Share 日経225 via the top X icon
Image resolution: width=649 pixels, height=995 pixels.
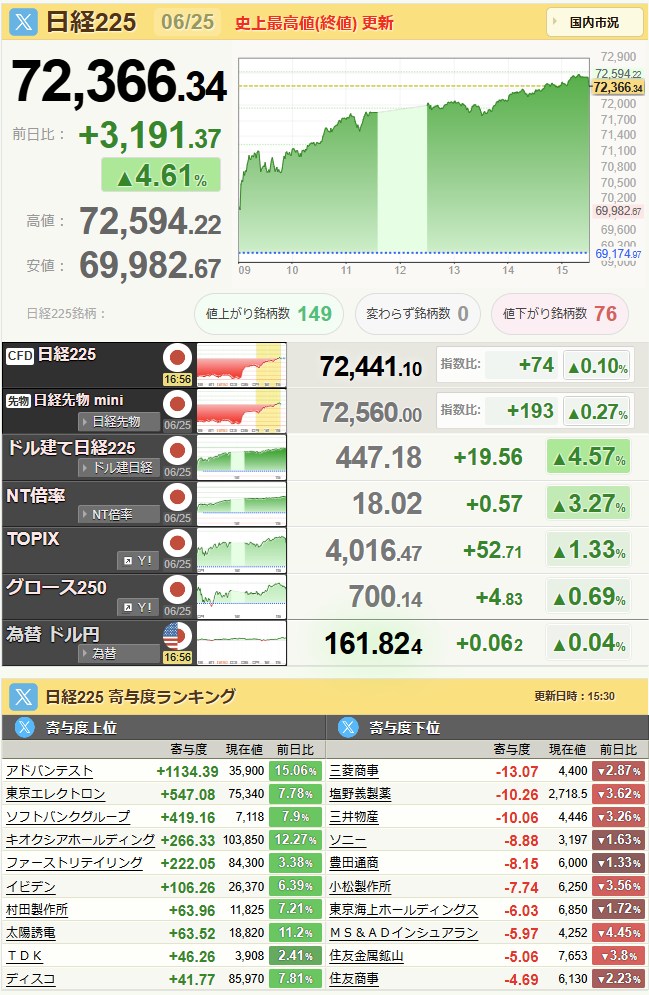(23, 22)
